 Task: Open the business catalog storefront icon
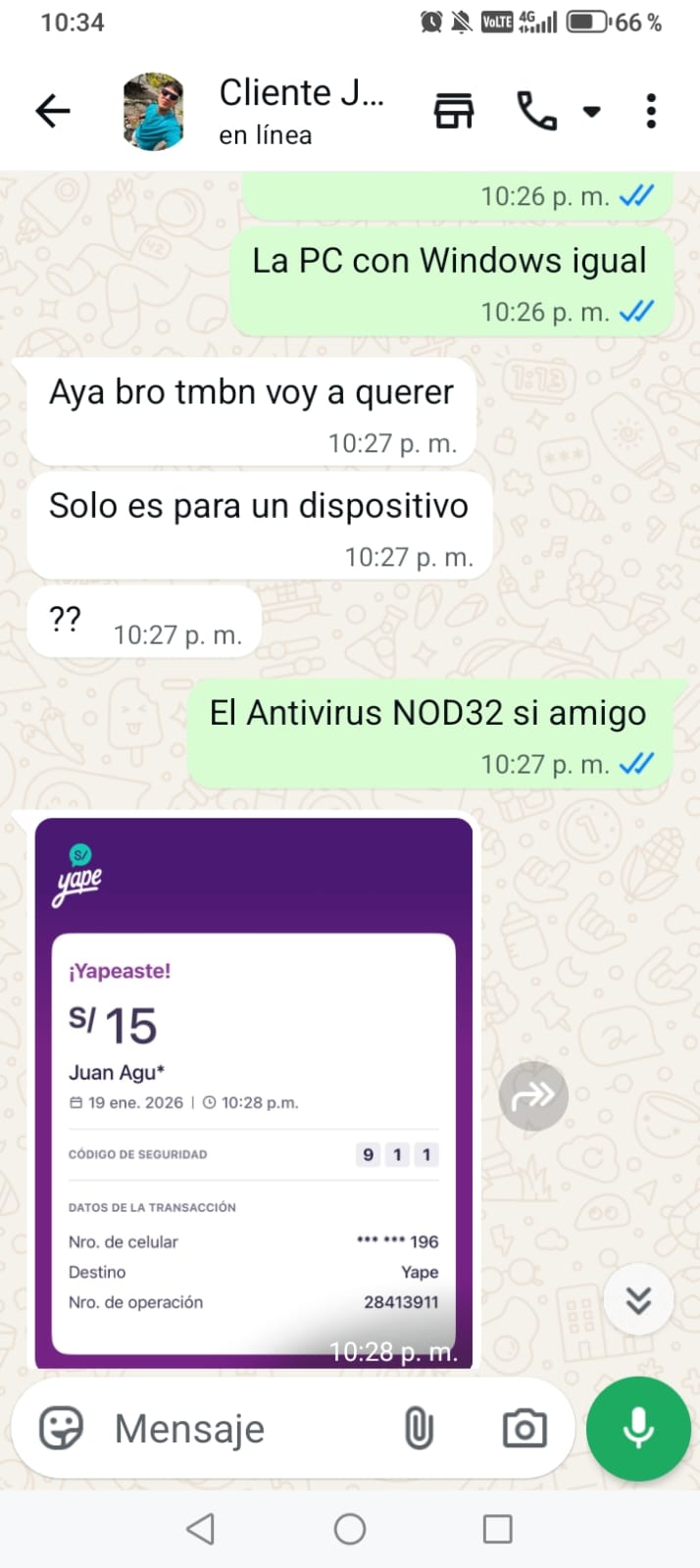[x=454, y=111]
